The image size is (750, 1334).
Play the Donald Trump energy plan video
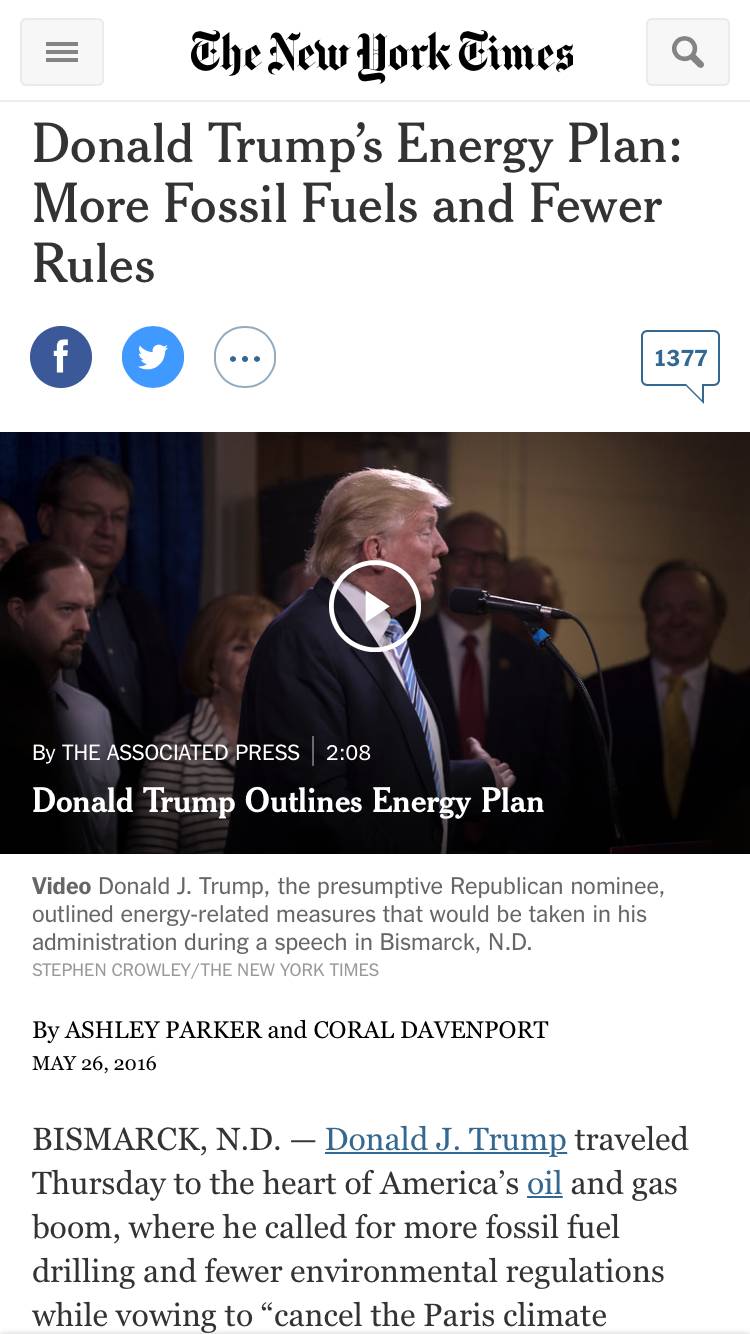point(374,606)
